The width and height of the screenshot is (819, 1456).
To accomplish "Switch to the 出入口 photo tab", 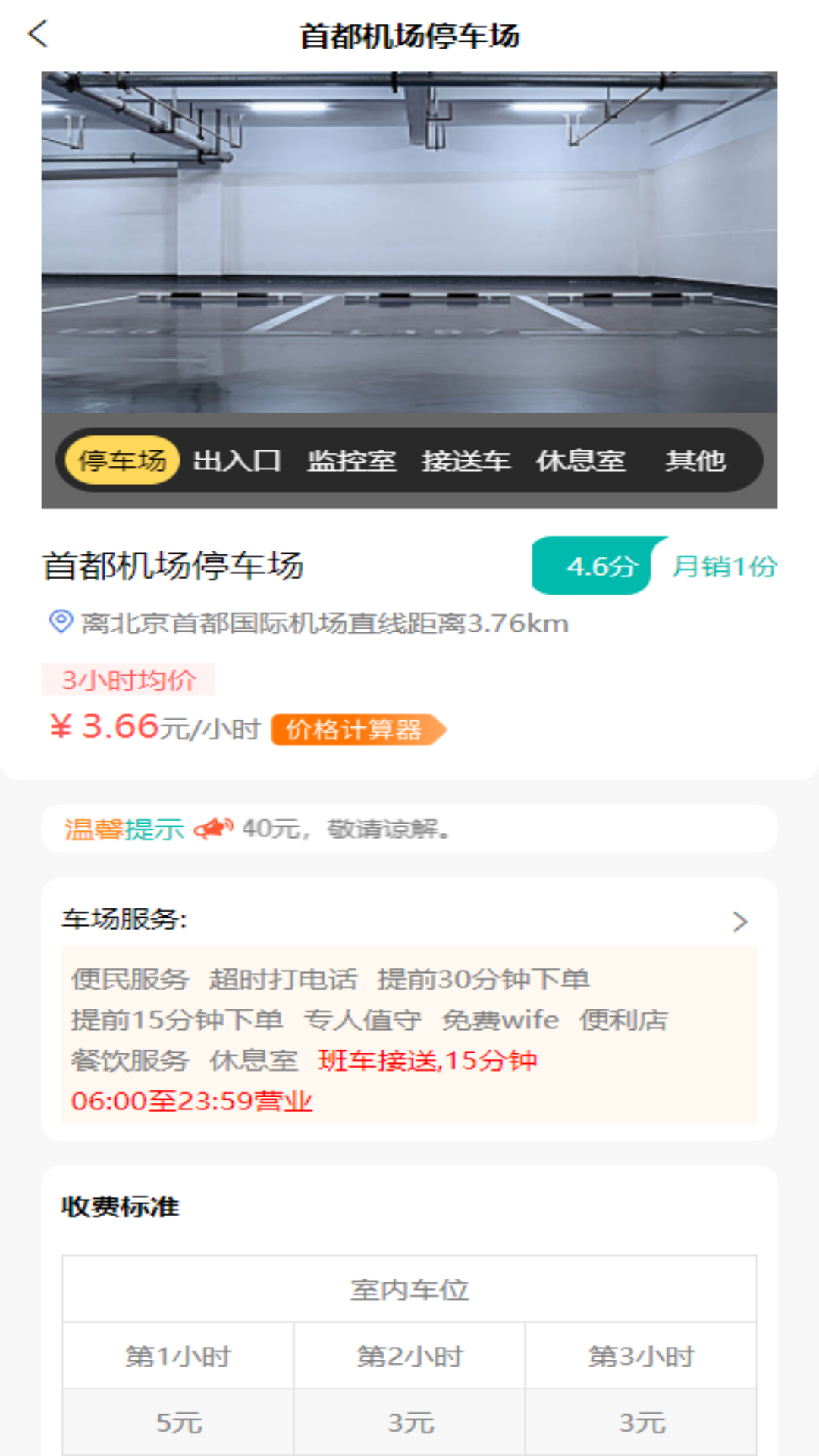I will coord(236,459).
